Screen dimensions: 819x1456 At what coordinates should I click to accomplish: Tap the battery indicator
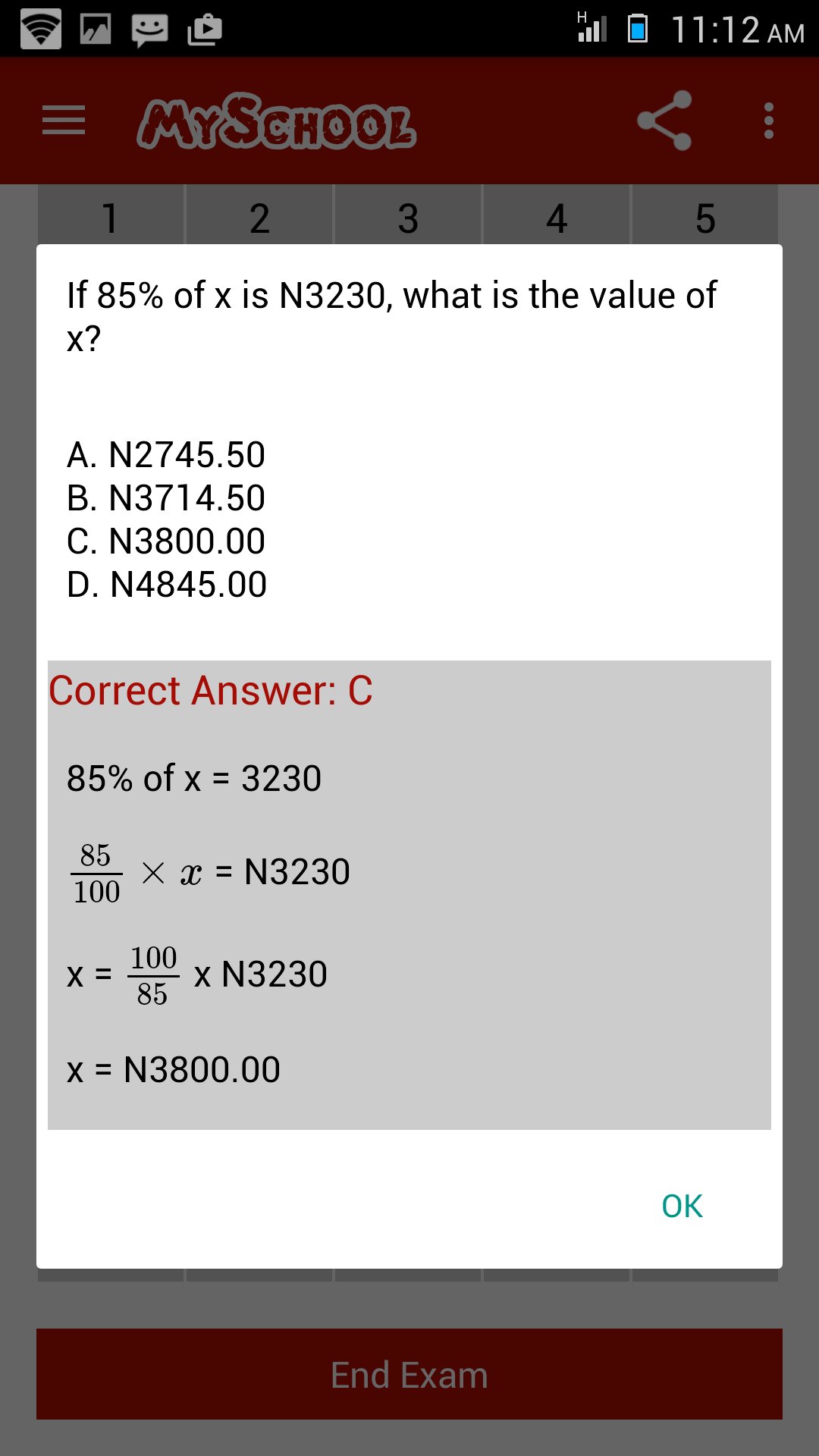[639, 29]
